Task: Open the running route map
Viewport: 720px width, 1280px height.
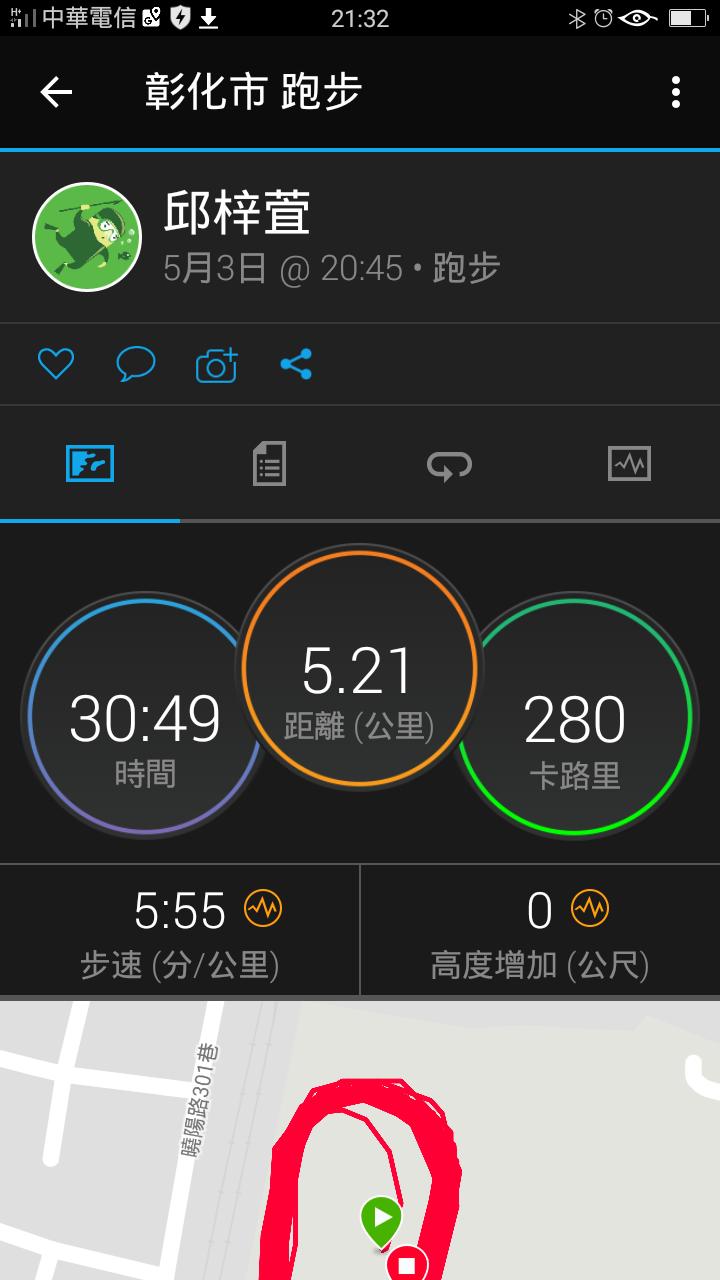Action: pos(360,1140)
